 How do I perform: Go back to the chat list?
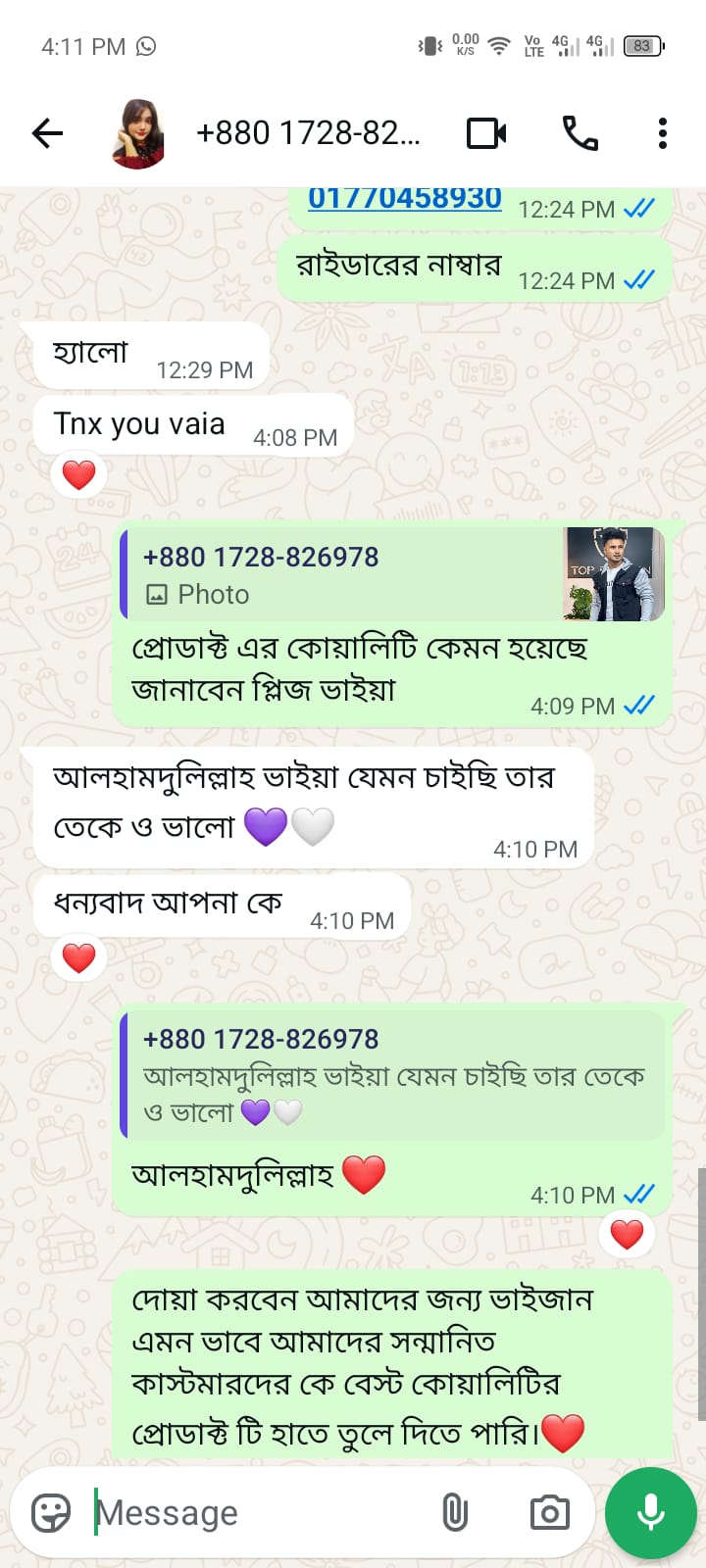47,133
